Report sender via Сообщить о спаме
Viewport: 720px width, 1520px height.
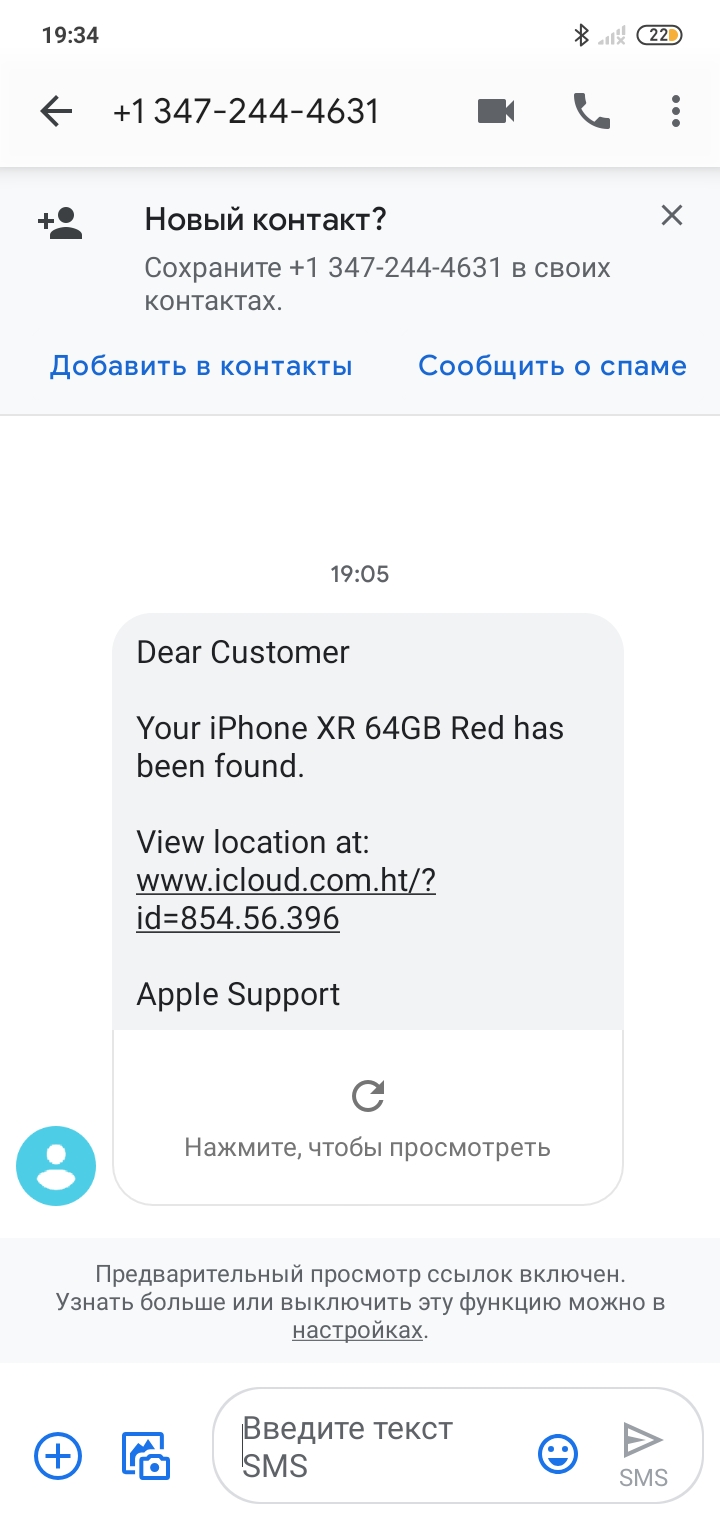click(552, 366)
